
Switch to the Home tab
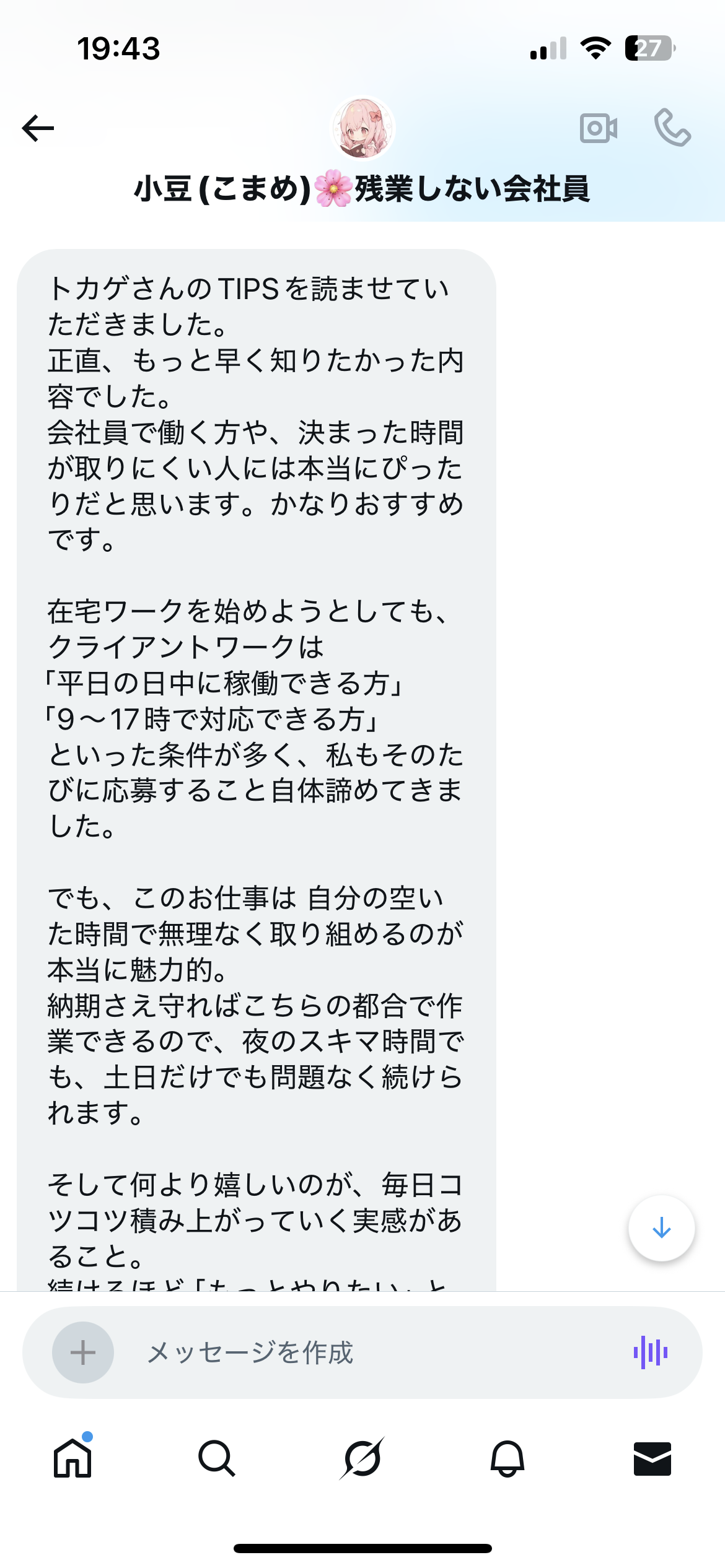click(72, 1458)
